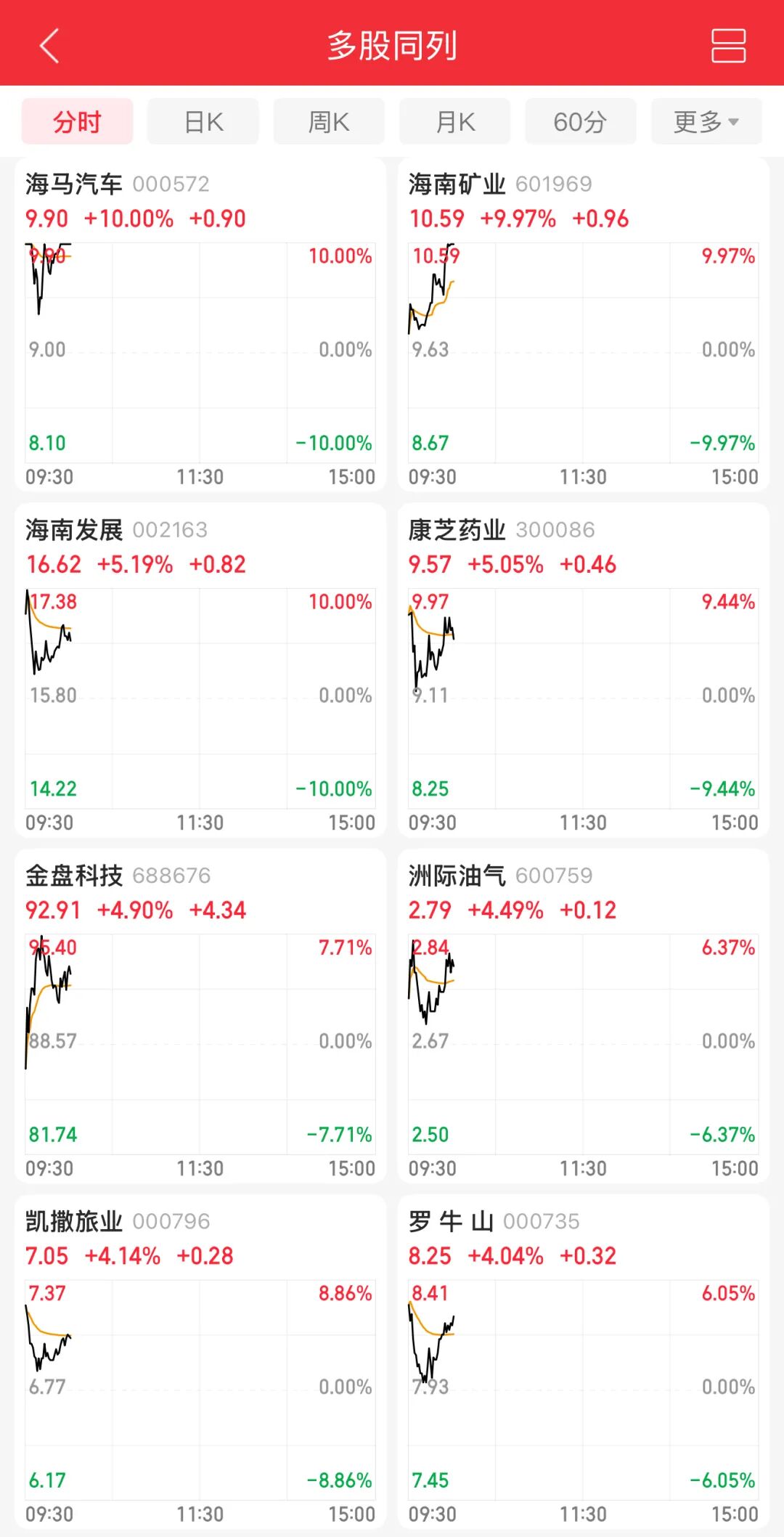The height and width of the screenshot is (1537, 784).
Task: Switch to the 月K tab
Action: tap(455, 121)
